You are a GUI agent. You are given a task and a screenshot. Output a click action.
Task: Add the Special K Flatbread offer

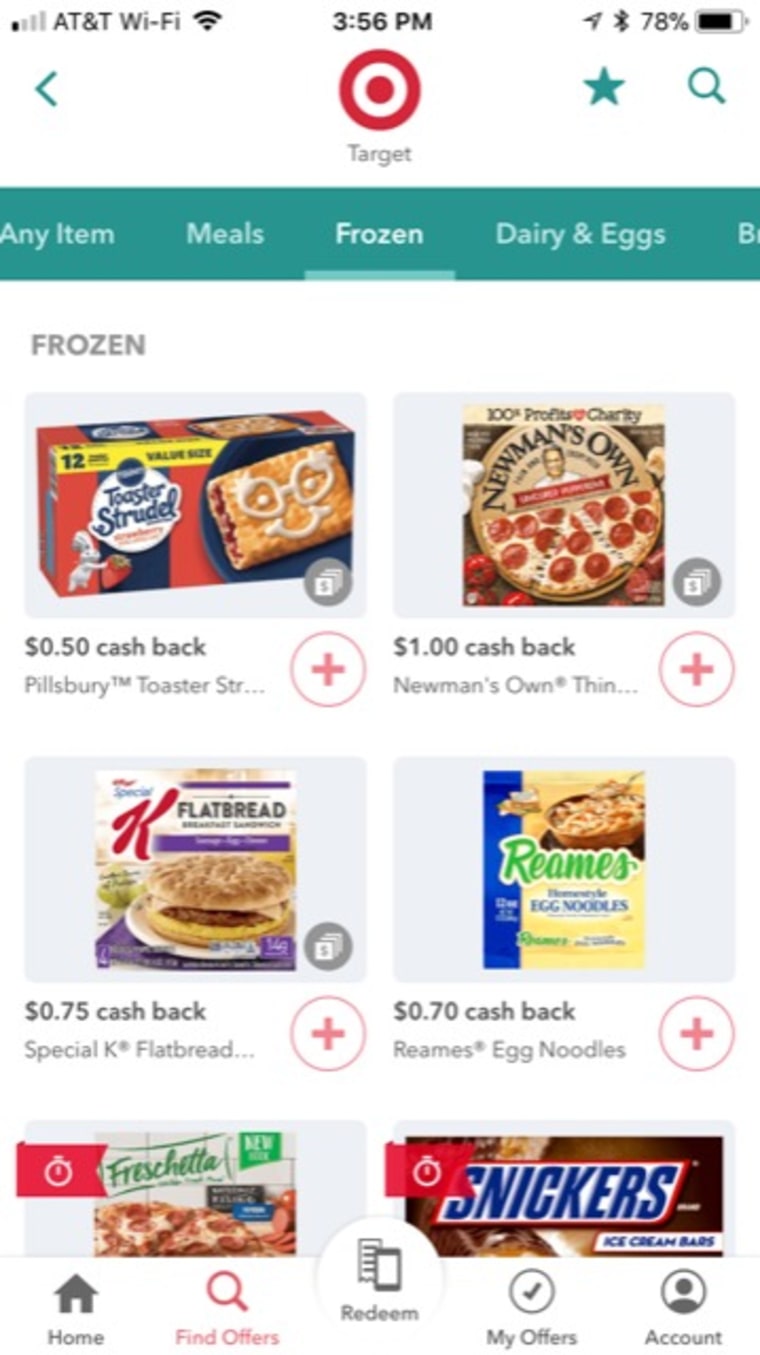(328, 1034)
